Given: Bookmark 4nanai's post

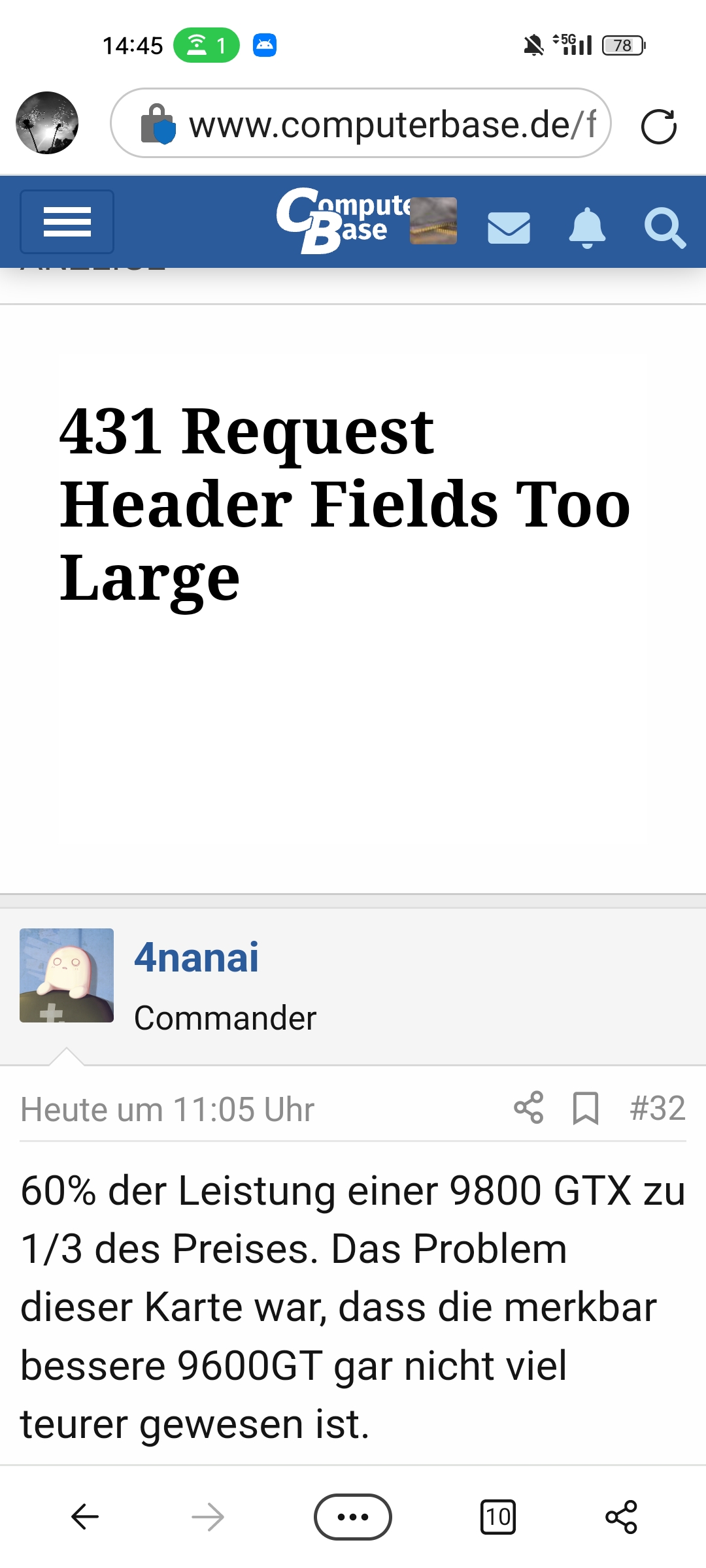Looking at the screenshot, I should click(585, 1107).
